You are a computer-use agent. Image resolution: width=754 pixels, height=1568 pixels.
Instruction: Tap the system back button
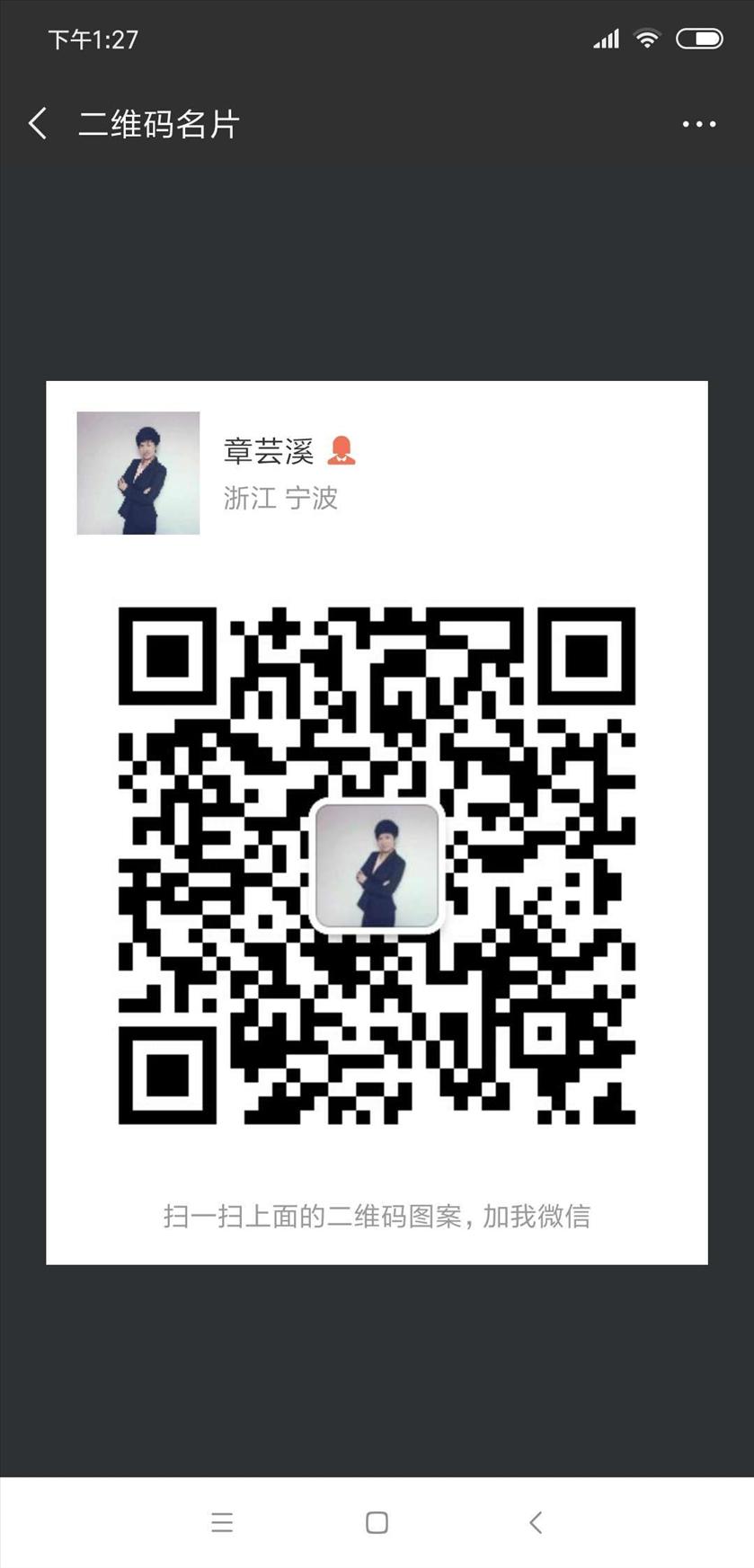click(536, 1522)
